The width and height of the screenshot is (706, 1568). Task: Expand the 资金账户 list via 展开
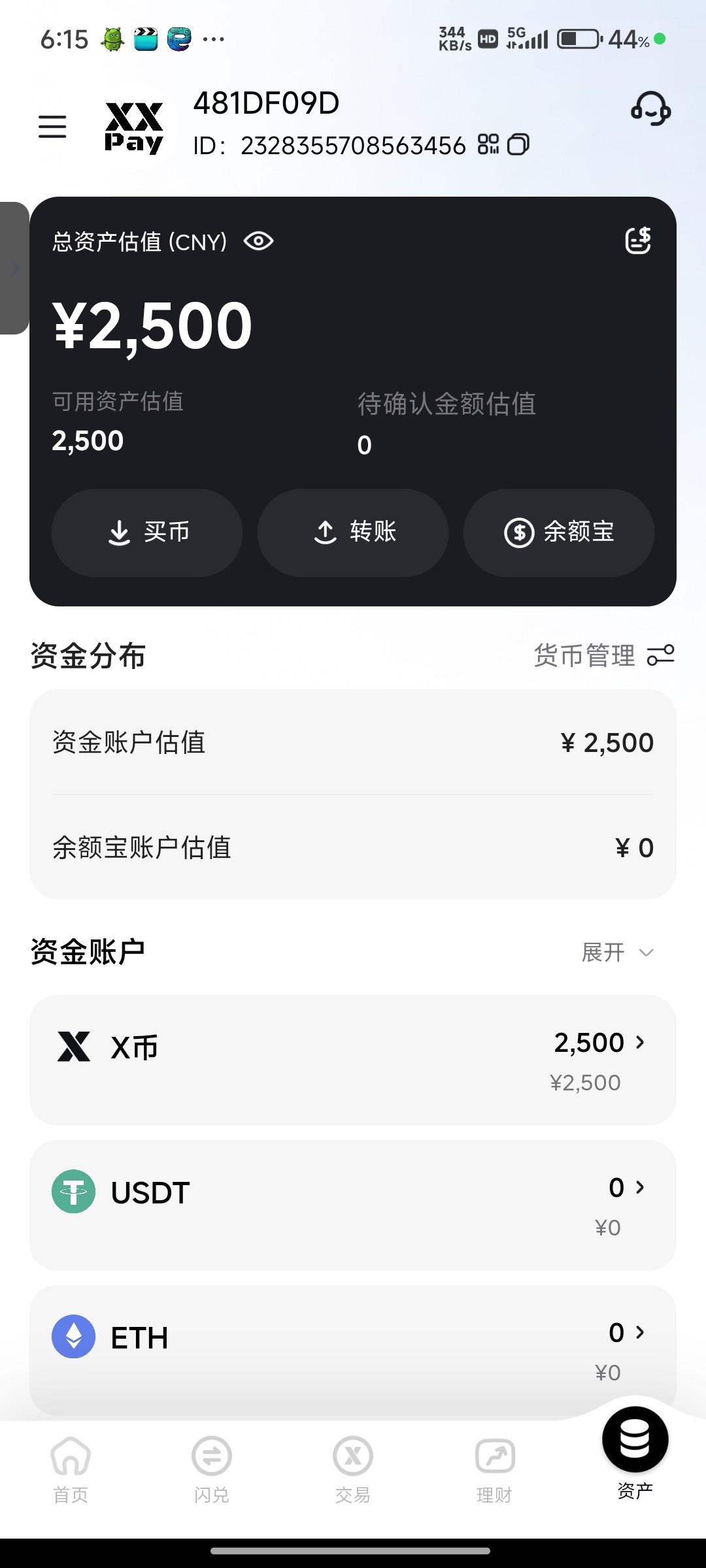click(618, 952)
